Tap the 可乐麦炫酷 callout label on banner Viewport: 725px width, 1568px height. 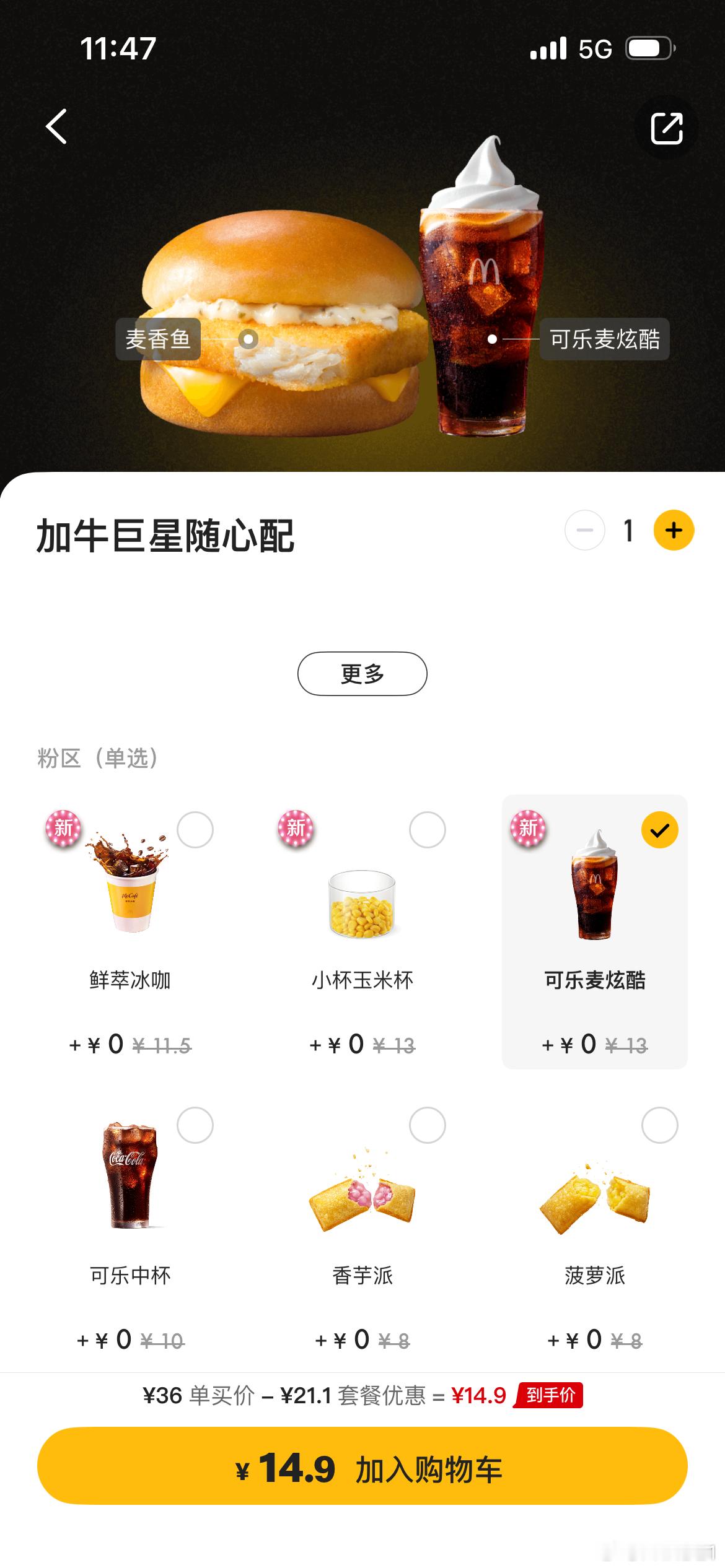click(604, 339)
